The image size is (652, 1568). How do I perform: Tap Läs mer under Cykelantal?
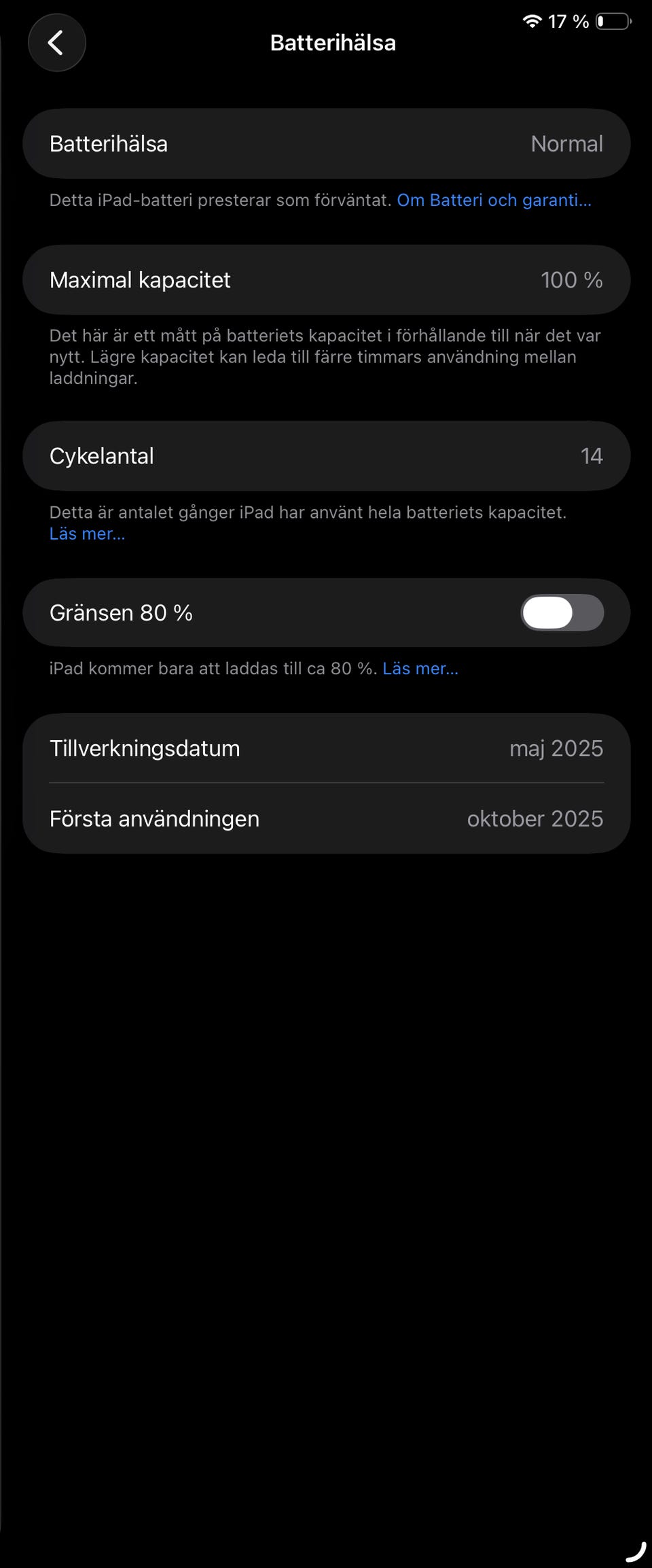point(87,534)
